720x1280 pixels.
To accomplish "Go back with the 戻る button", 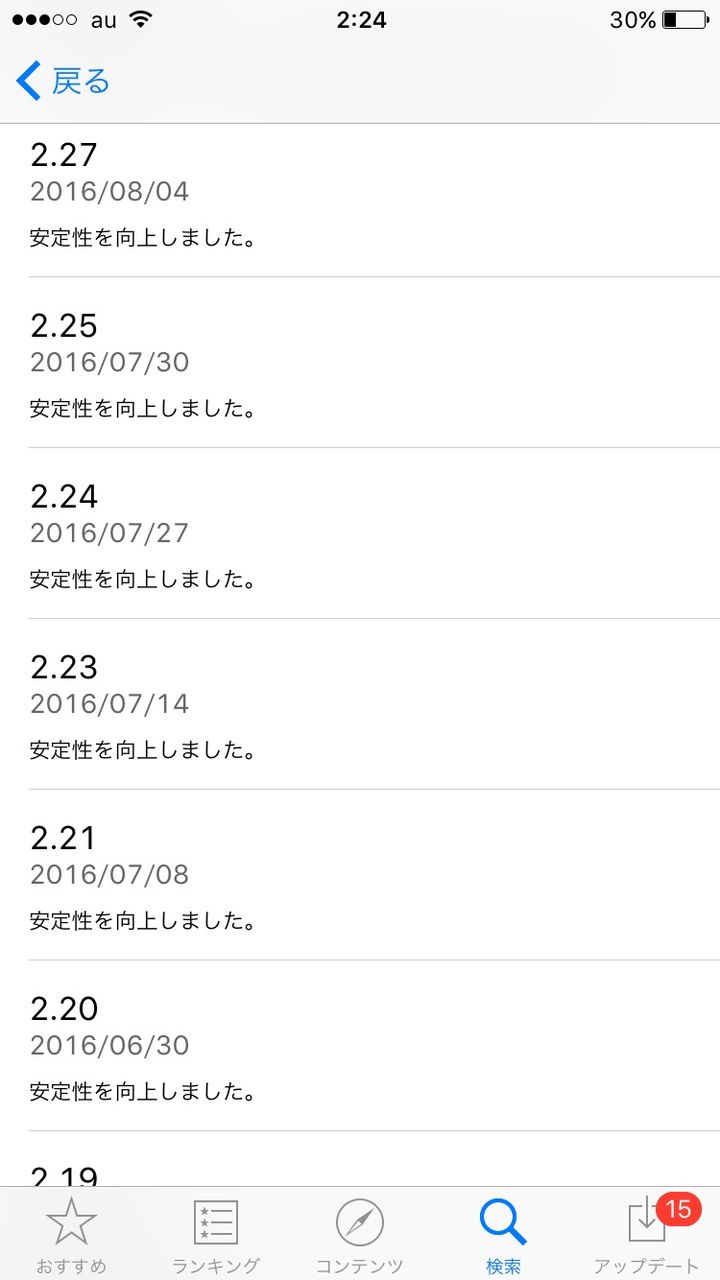I will 63,81.
